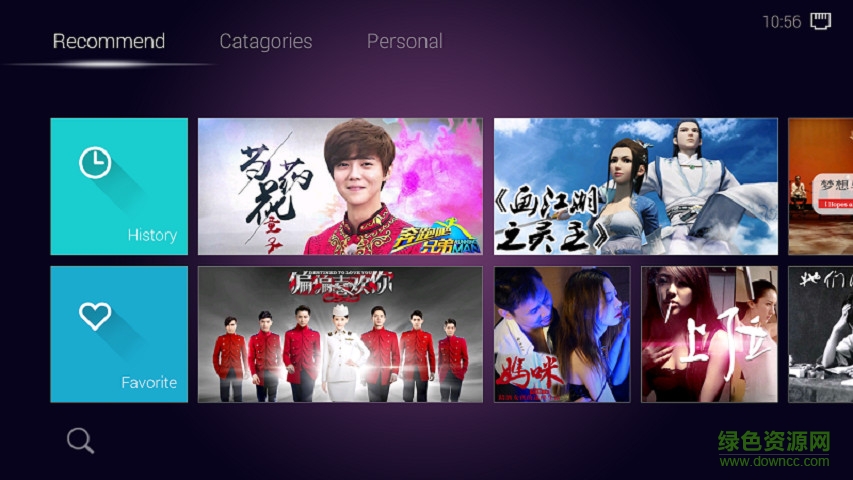Open the search magnifier icon
The width and height of the screenshot is (853, 480).
80,440
